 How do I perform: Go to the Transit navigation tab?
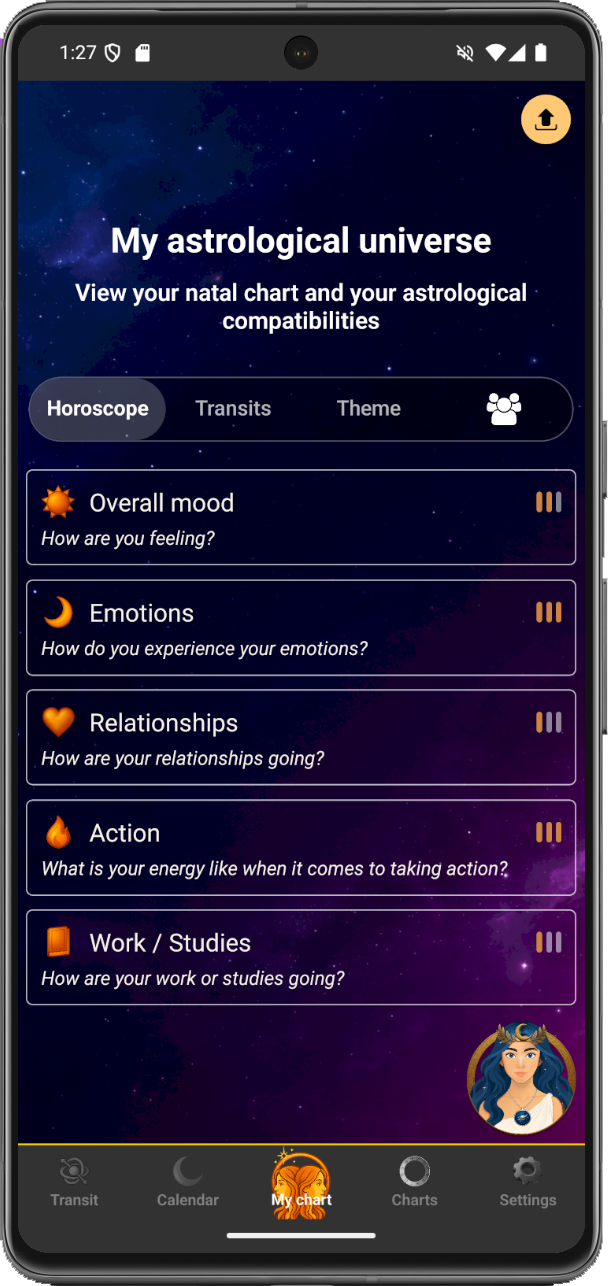[74, 1181]
